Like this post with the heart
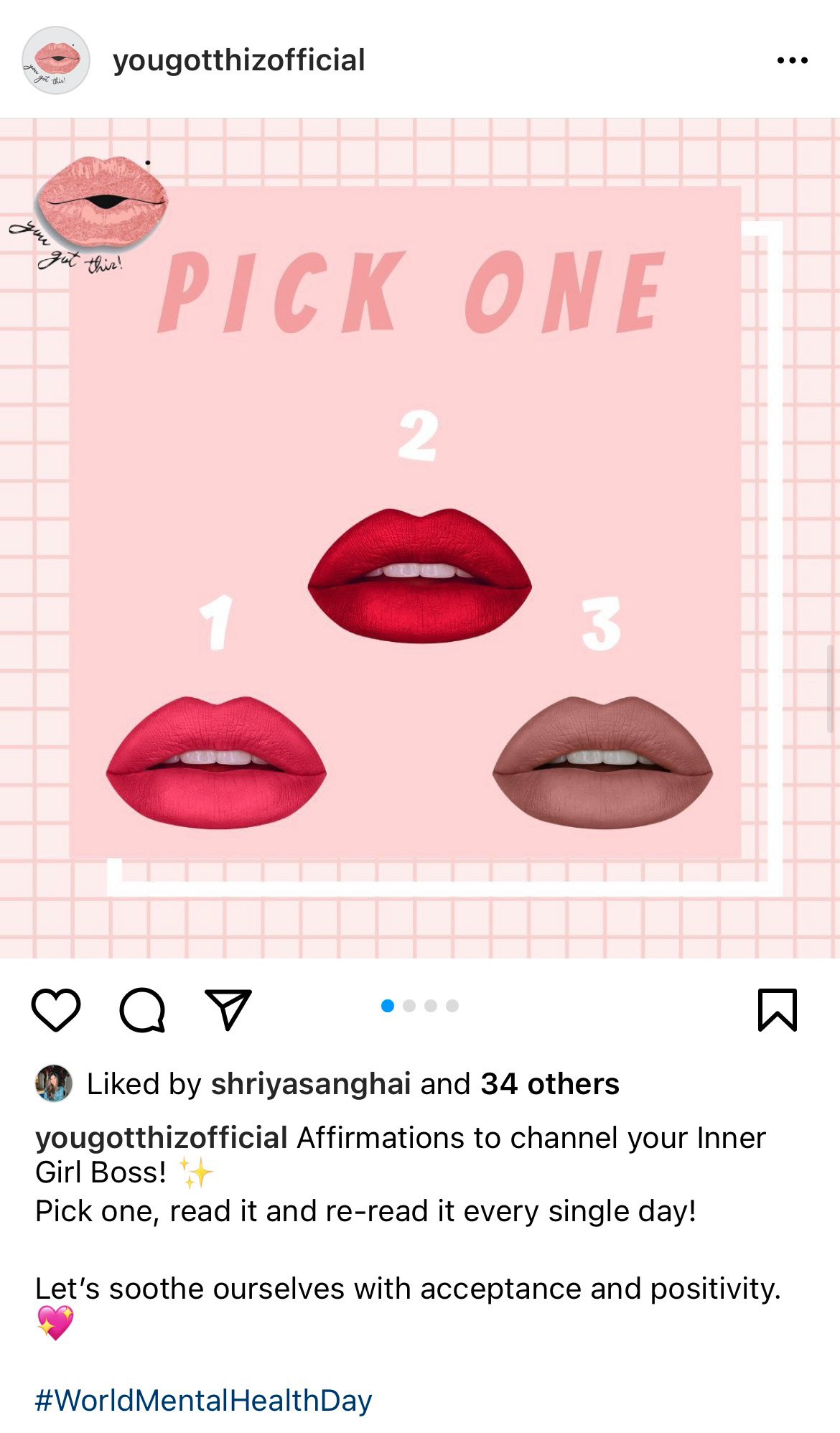Viewport: 840px width, 1433px height. click(56, 1009)
